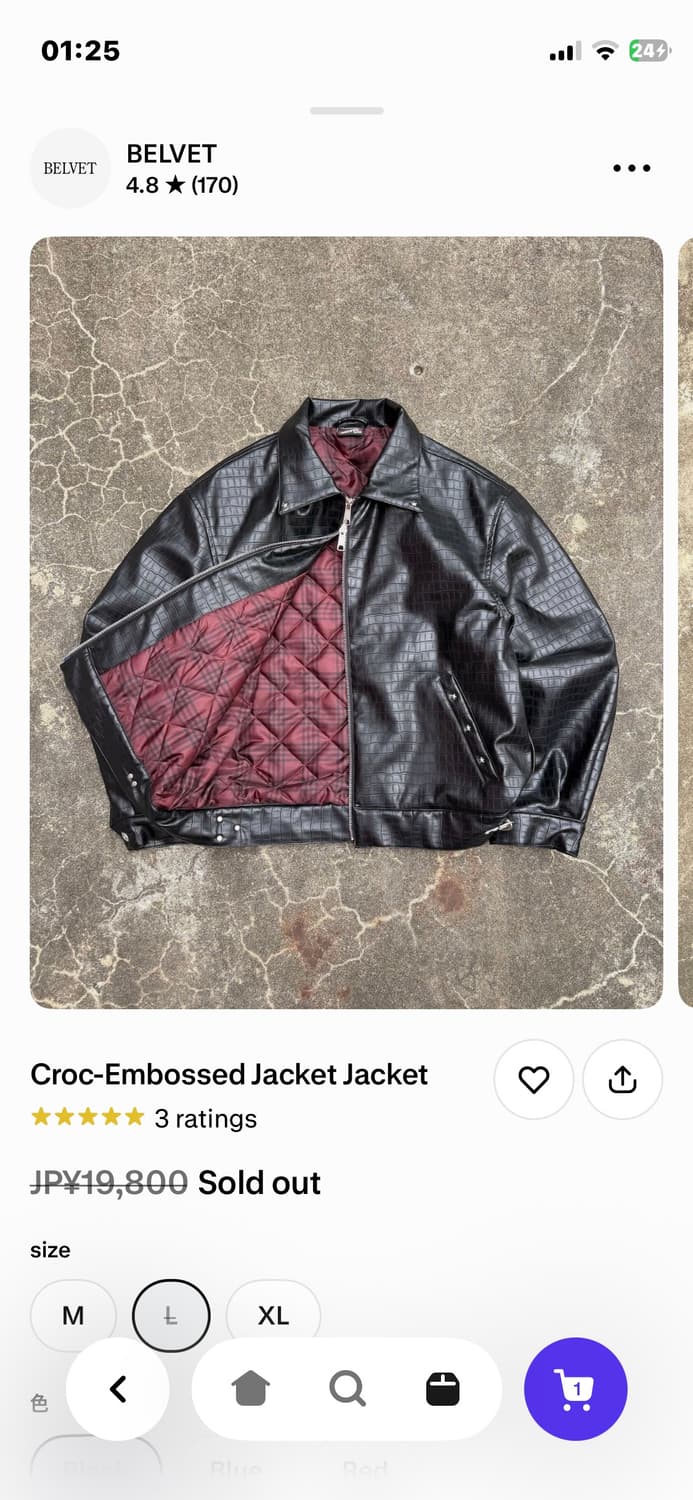Open the three-dot overflow menu
693x1500 pixels.
point(631,168)
